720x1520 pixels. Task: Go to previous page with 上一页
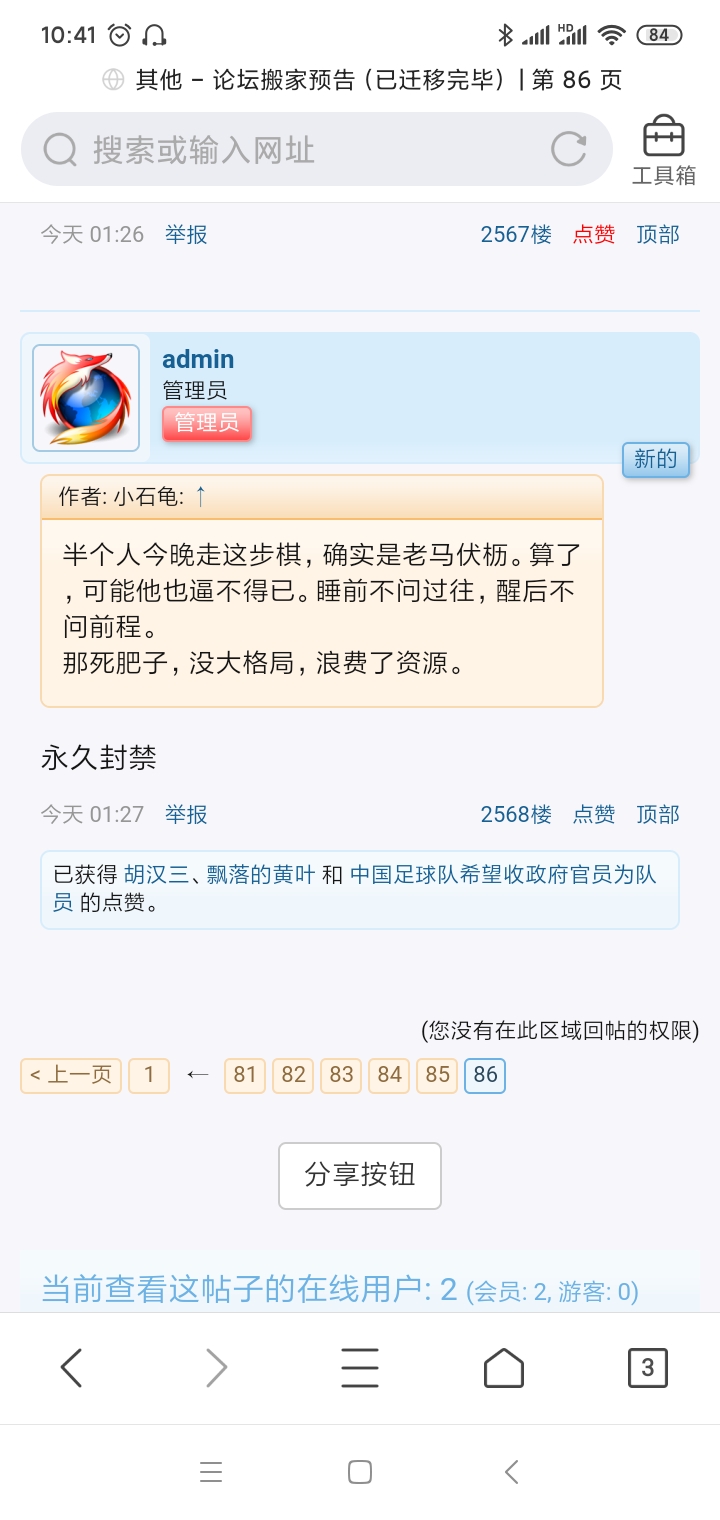[71, 1075]
